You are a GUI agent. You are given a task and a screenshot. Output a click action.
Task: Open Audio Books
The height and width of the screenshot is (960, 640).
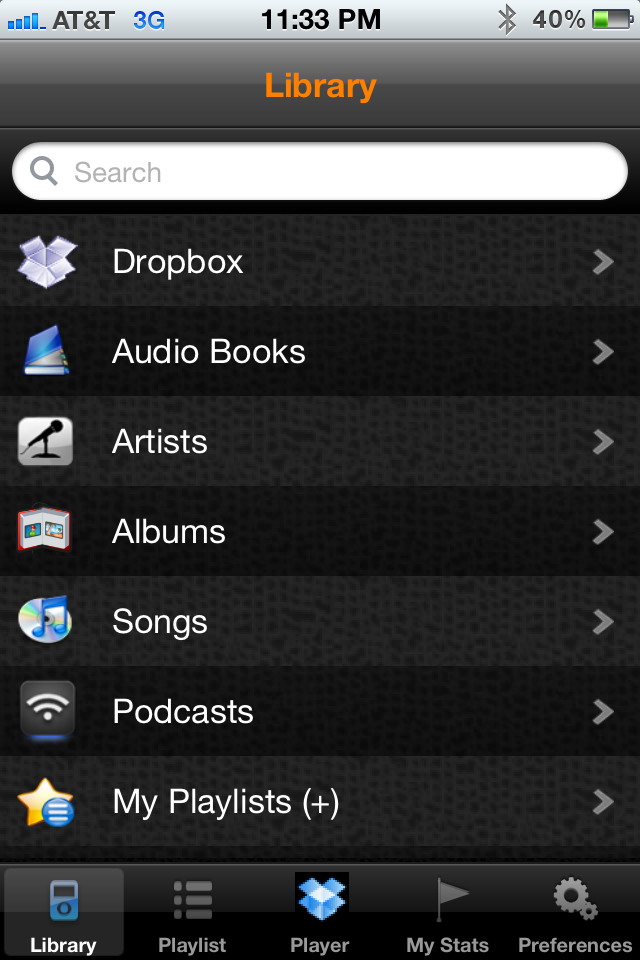(320, 352)
